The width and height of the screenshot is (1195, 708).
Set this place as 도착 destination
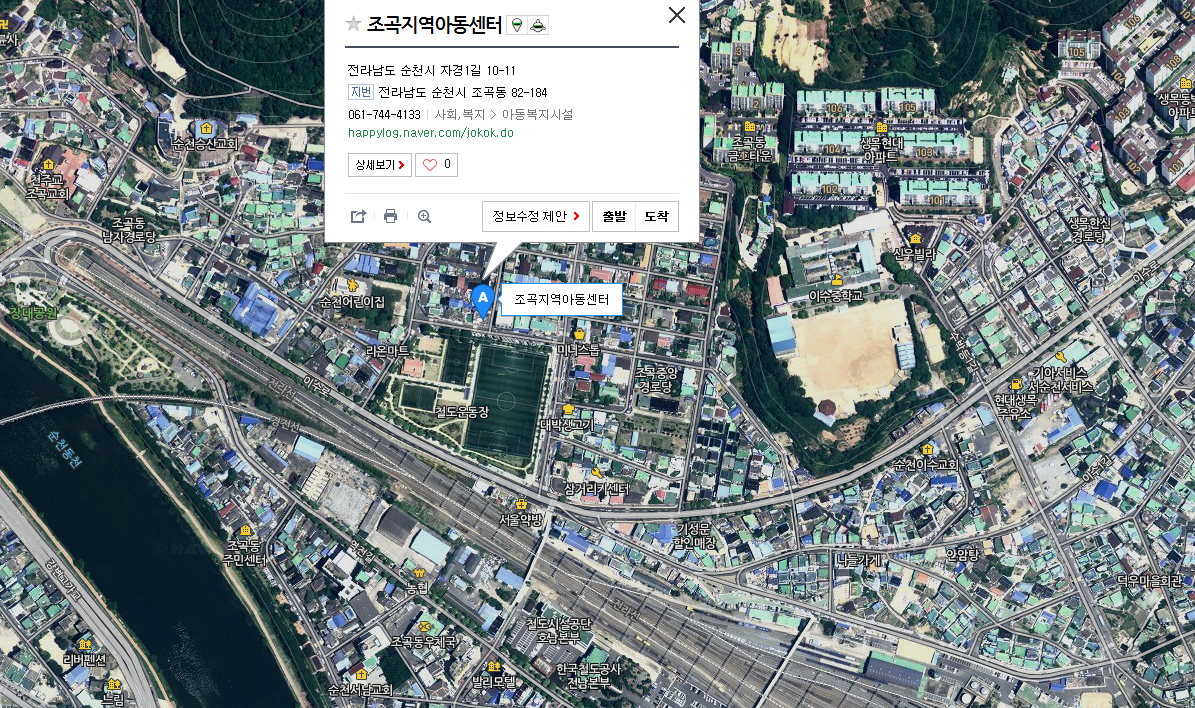(656, 216)
